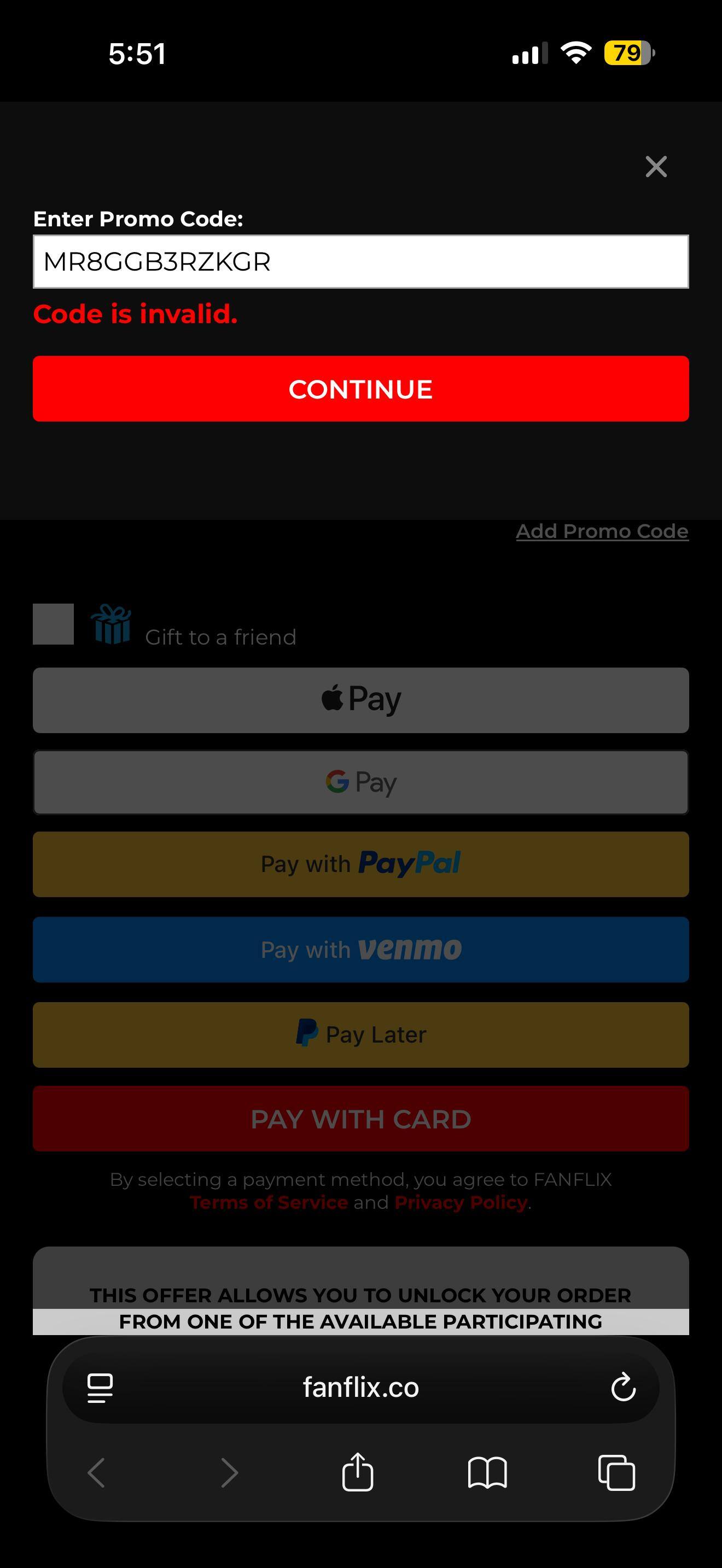The width and height of the screenshot is (722, 1568).
Task: Enable the Gift to a friend checkbox
Action: click(53, 624)
